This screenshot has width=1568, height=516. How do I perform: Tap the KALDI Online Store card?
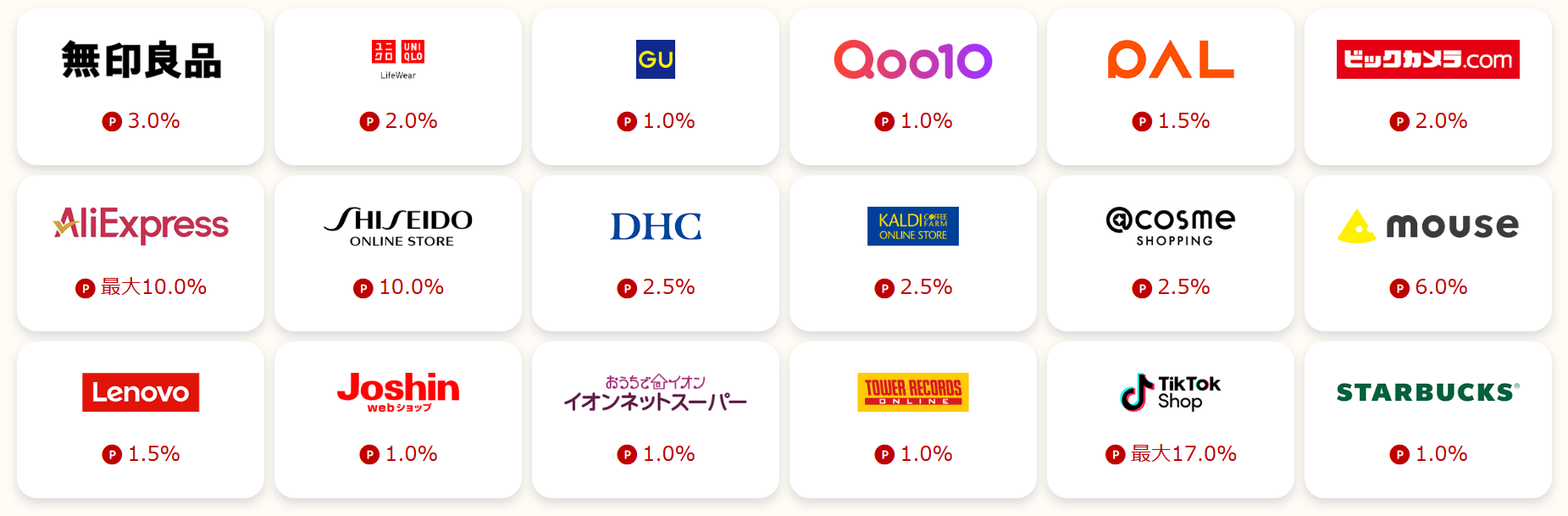click(913, 252)
